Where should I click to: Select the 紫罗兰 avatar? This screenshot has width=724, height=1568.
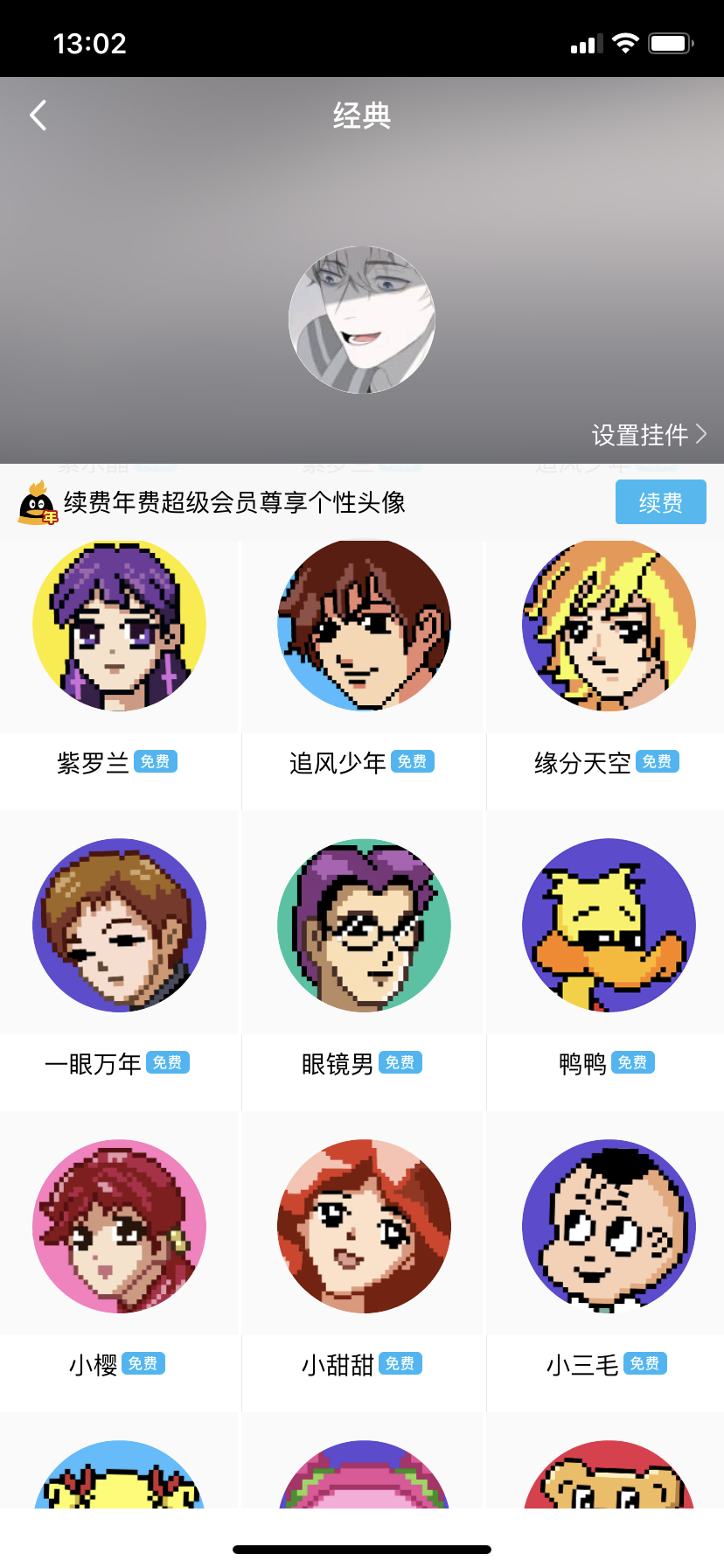tap(120, 624)
